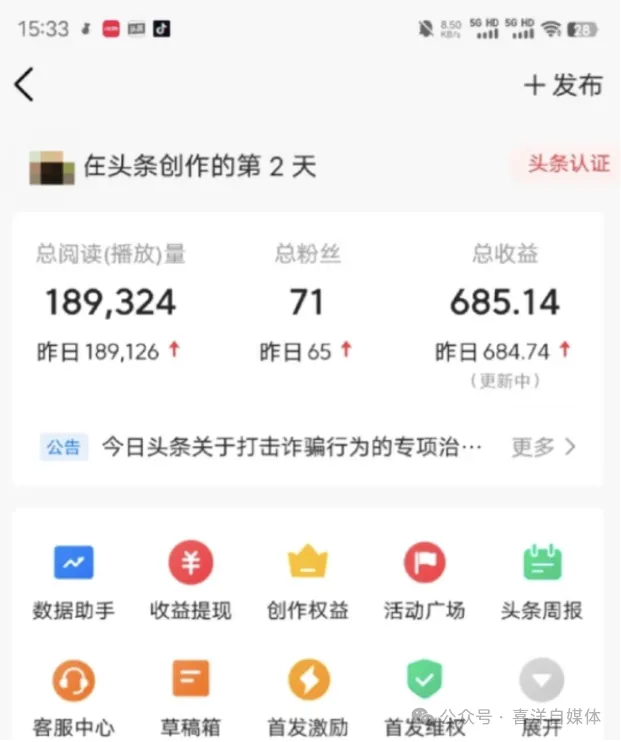View total reads 189,324 details
Screen dimensions: 621x742
110,301
